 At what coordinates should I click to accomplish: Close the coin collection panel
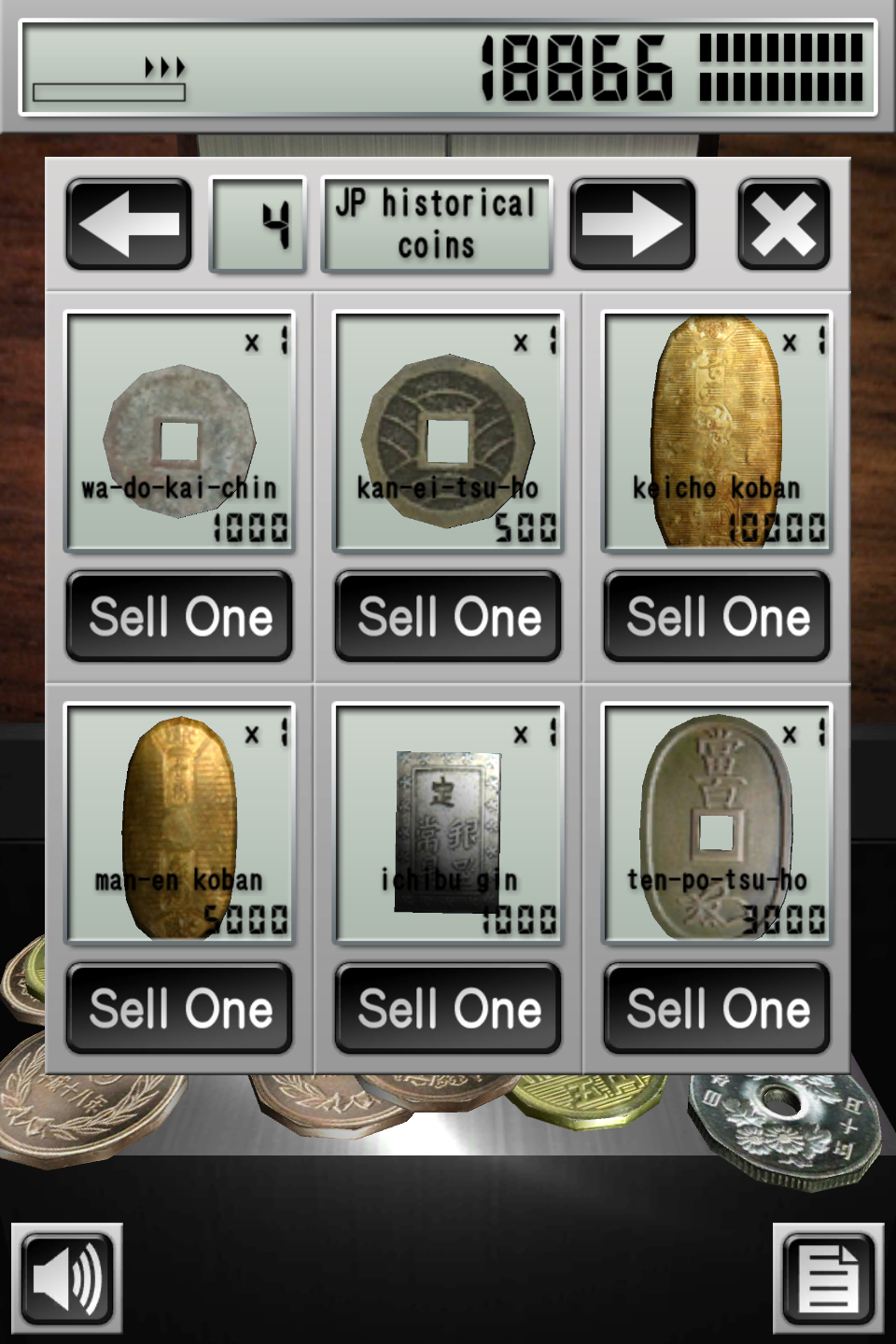(783, 224)
